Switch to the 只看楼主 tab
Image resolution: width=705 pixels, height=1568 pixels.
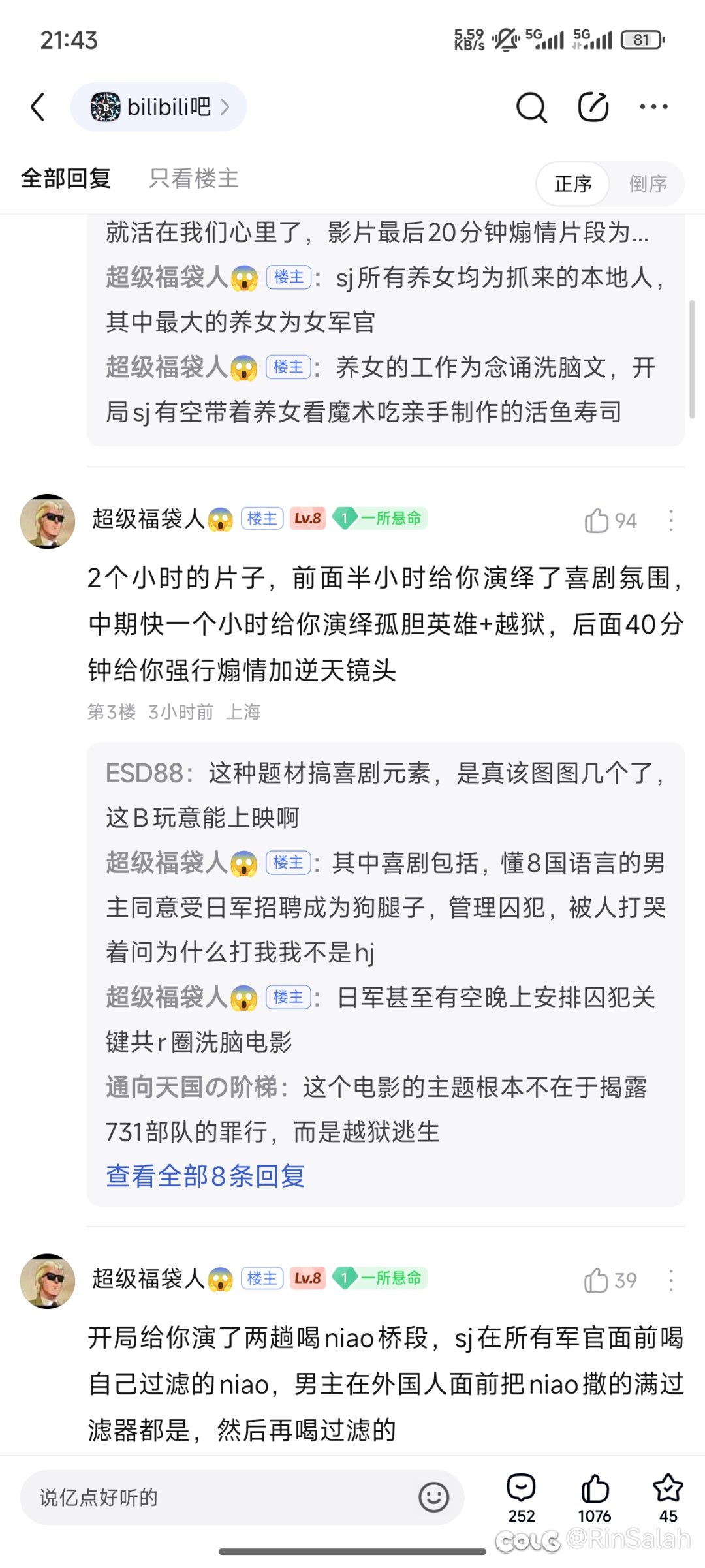click(x=194, y=178)
